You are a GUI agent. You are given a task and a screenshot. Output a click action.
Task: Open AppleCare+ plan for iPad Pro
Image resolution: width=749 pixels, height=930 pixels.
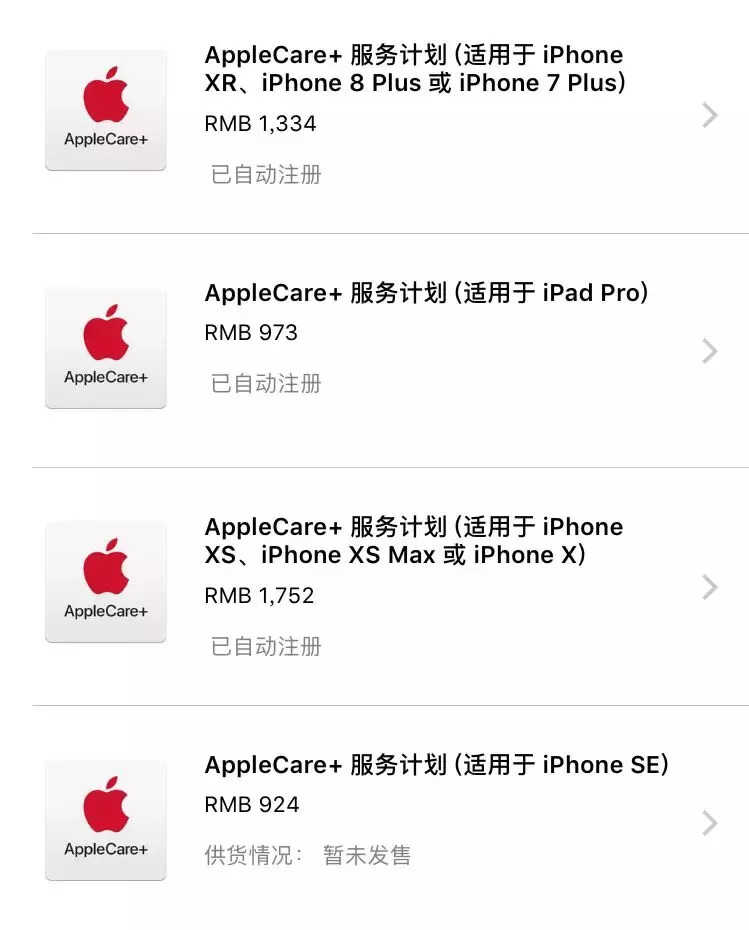[427, 293]
